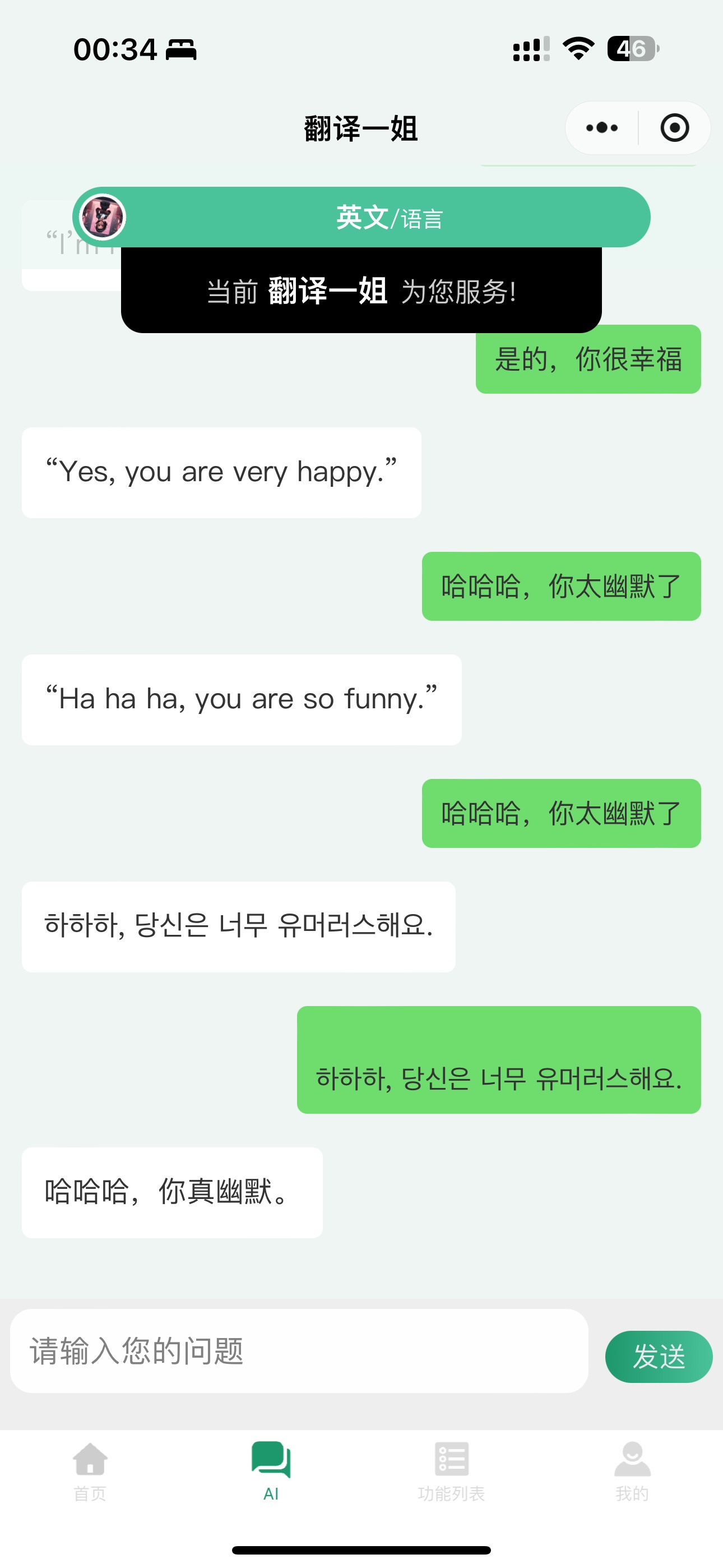Close the mini program with the circle button
Viewport: 723px width, 1568px height.
[674, 128]
